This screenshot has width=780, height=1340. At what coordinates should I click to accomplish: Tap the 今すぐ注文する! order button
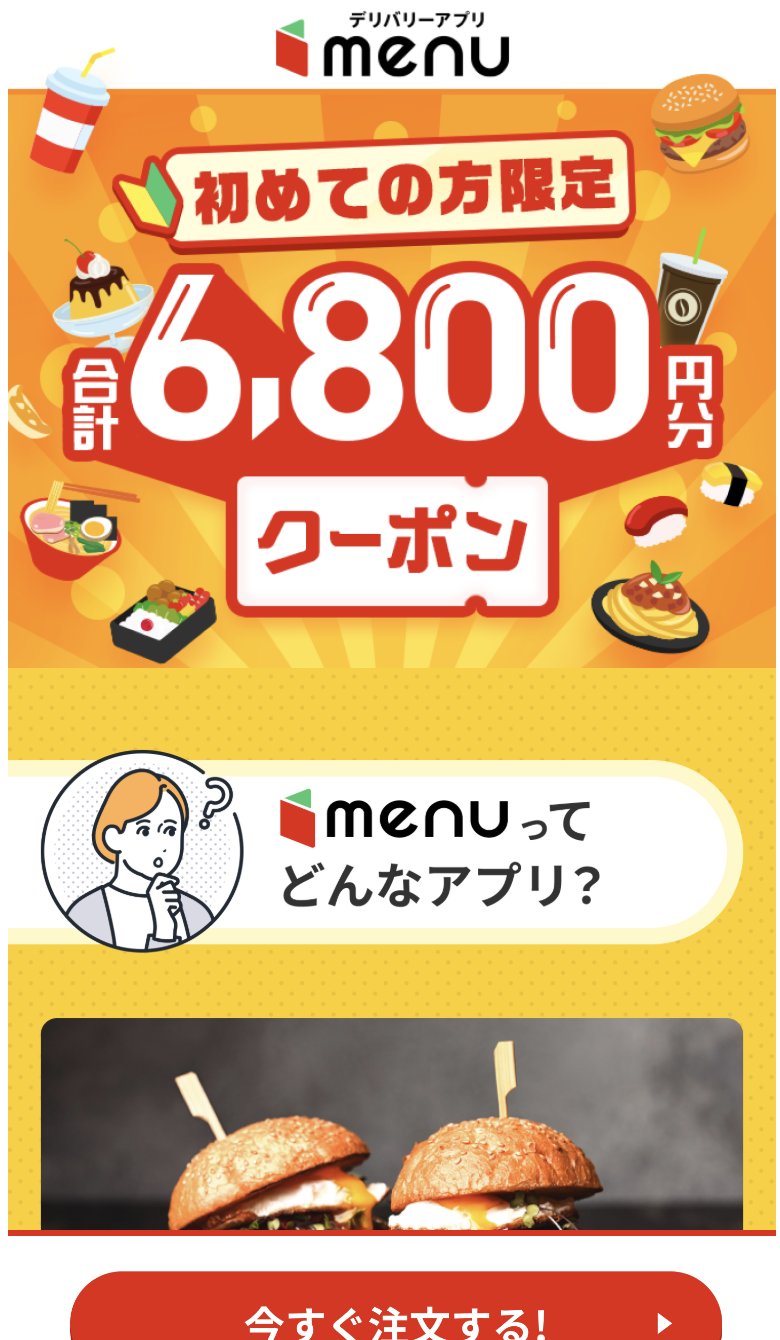click(x=396, y=1312)
